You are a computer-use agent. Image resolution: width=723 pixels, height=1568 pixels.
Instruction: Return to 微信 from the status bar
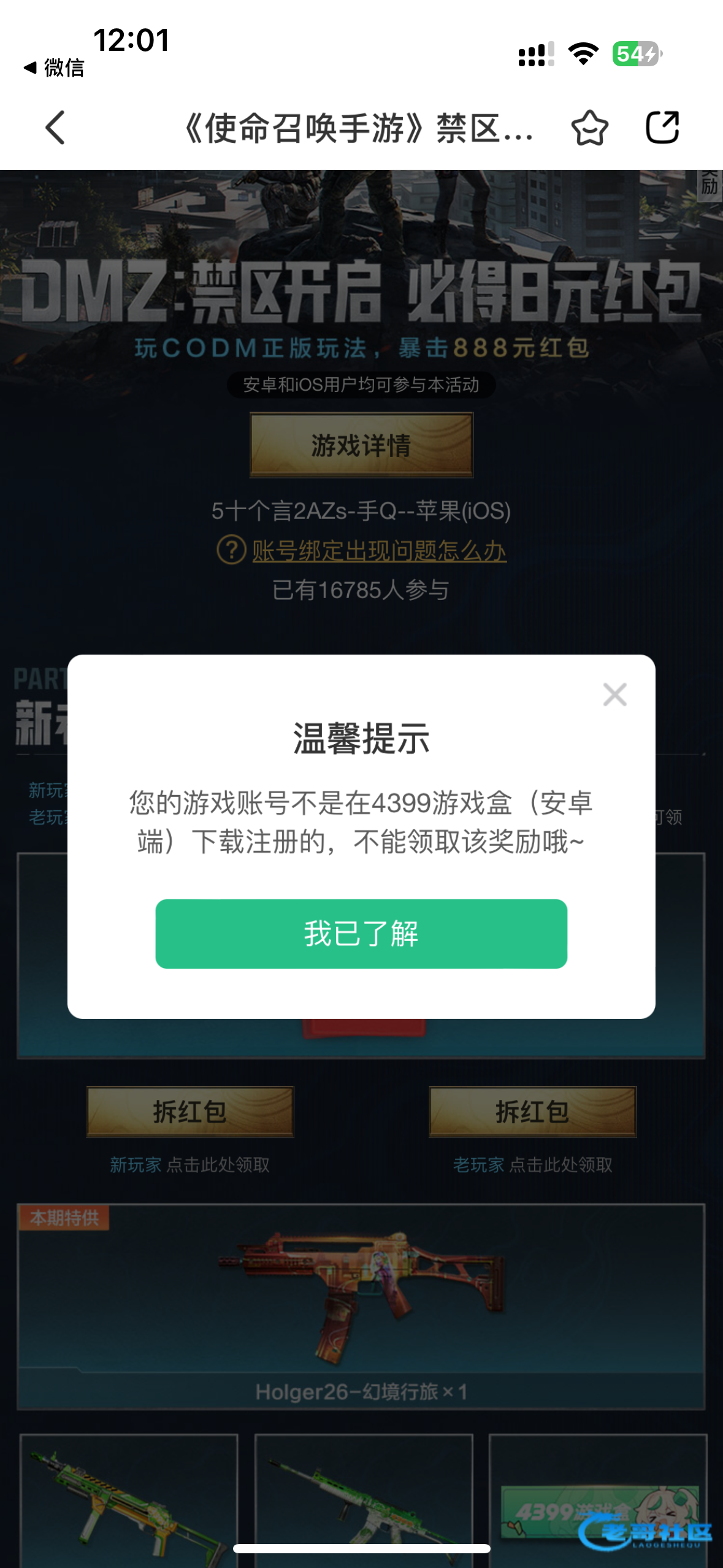54,67
